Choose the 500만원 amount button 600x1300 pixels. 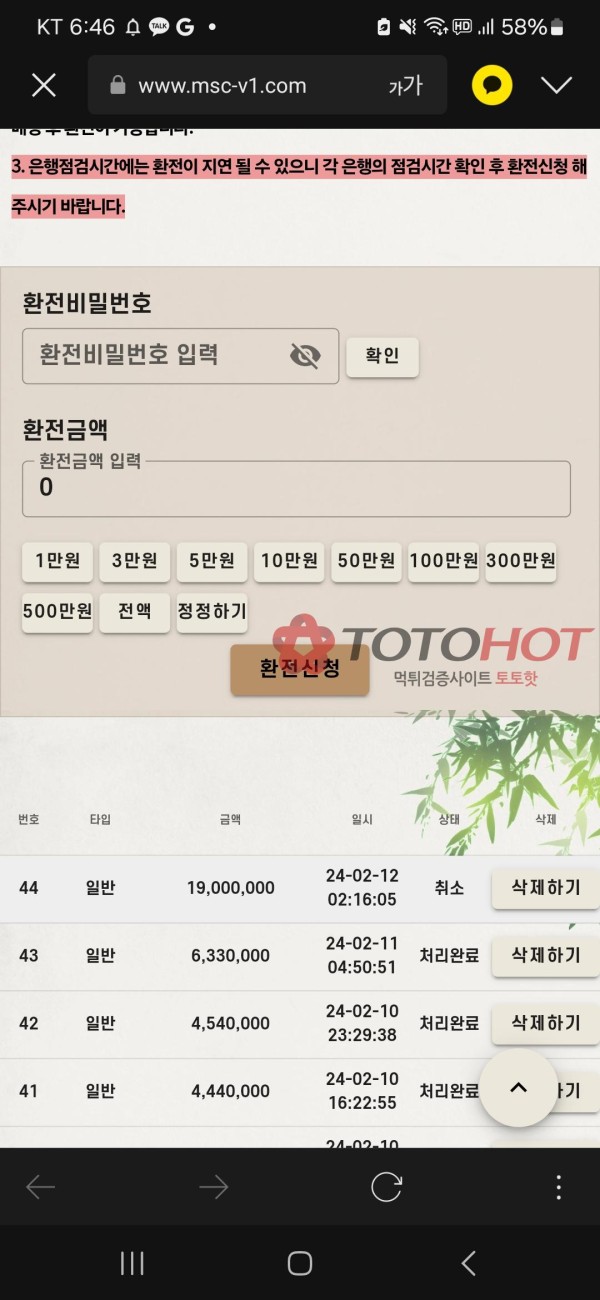[57, 611]
